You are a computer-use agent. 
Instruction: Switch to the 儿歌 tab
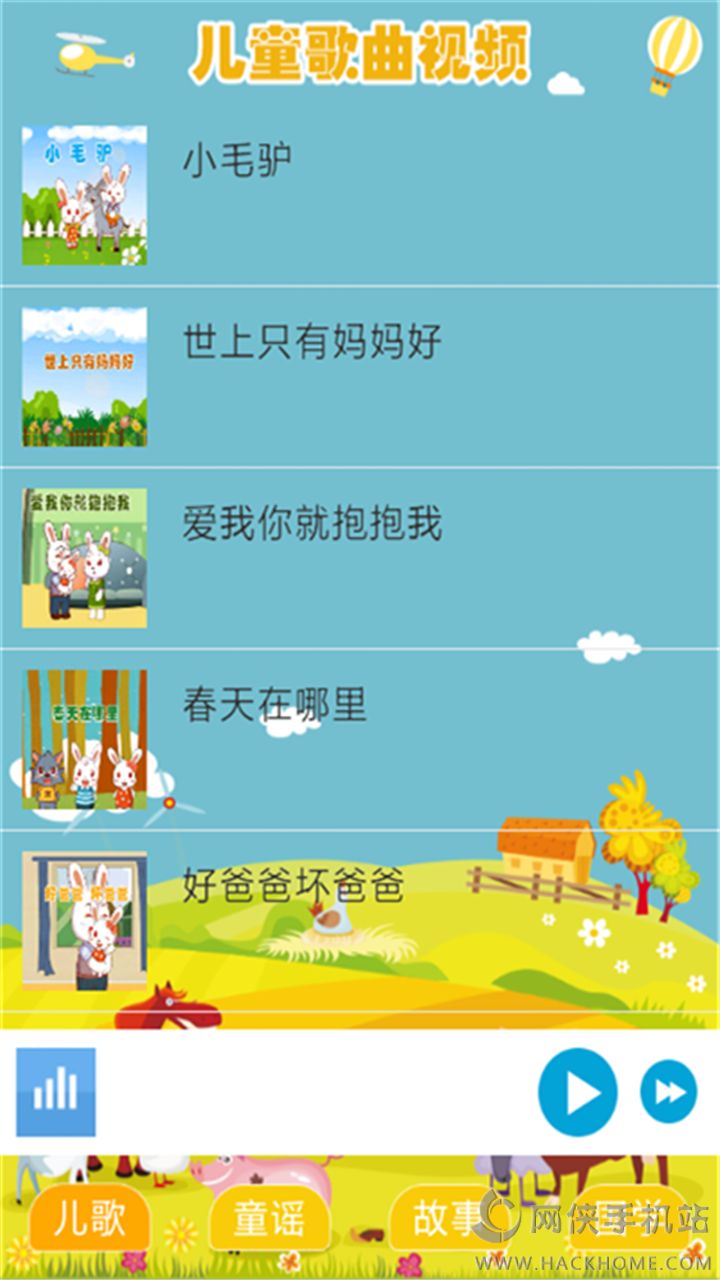pyautogui.click(x=89, y=1220)
